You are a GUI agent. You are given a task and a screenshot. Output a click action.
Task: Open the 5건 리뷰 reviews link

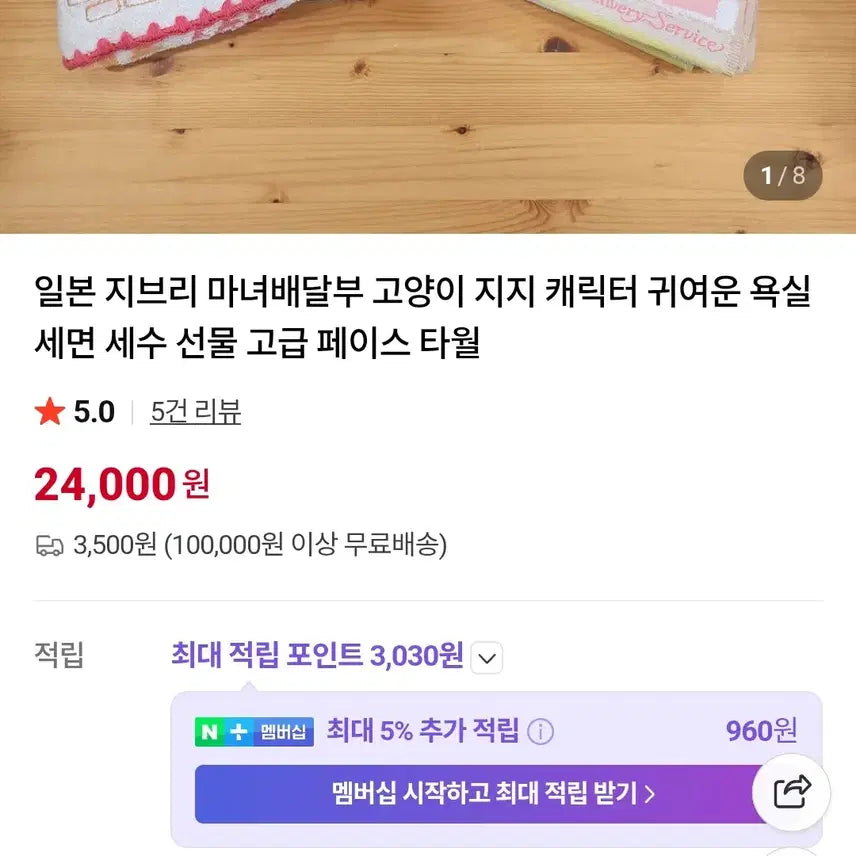195,412
